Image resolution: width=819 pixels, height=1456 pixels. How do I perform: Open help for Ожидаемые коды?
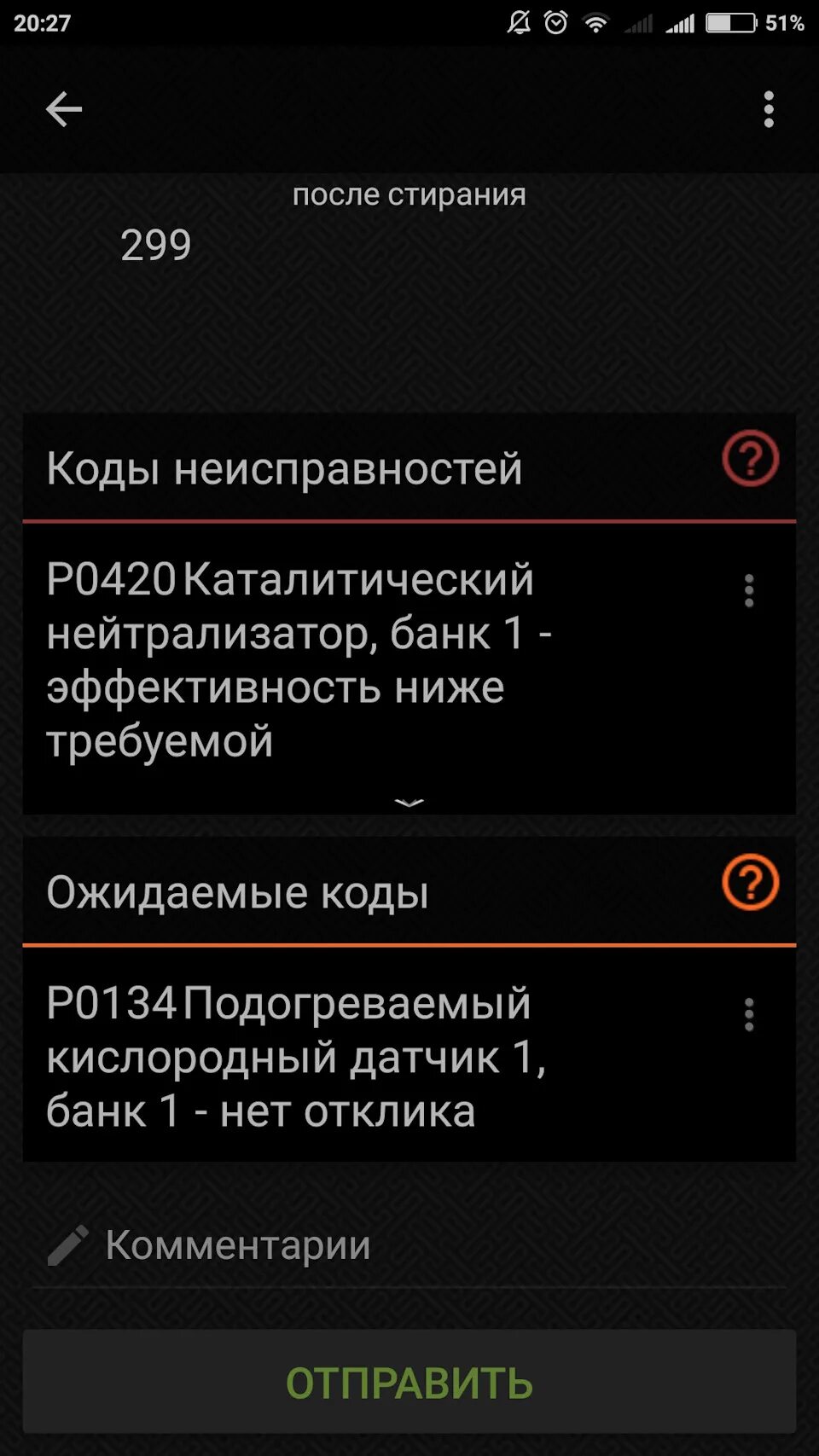click(x=750, y=883)
